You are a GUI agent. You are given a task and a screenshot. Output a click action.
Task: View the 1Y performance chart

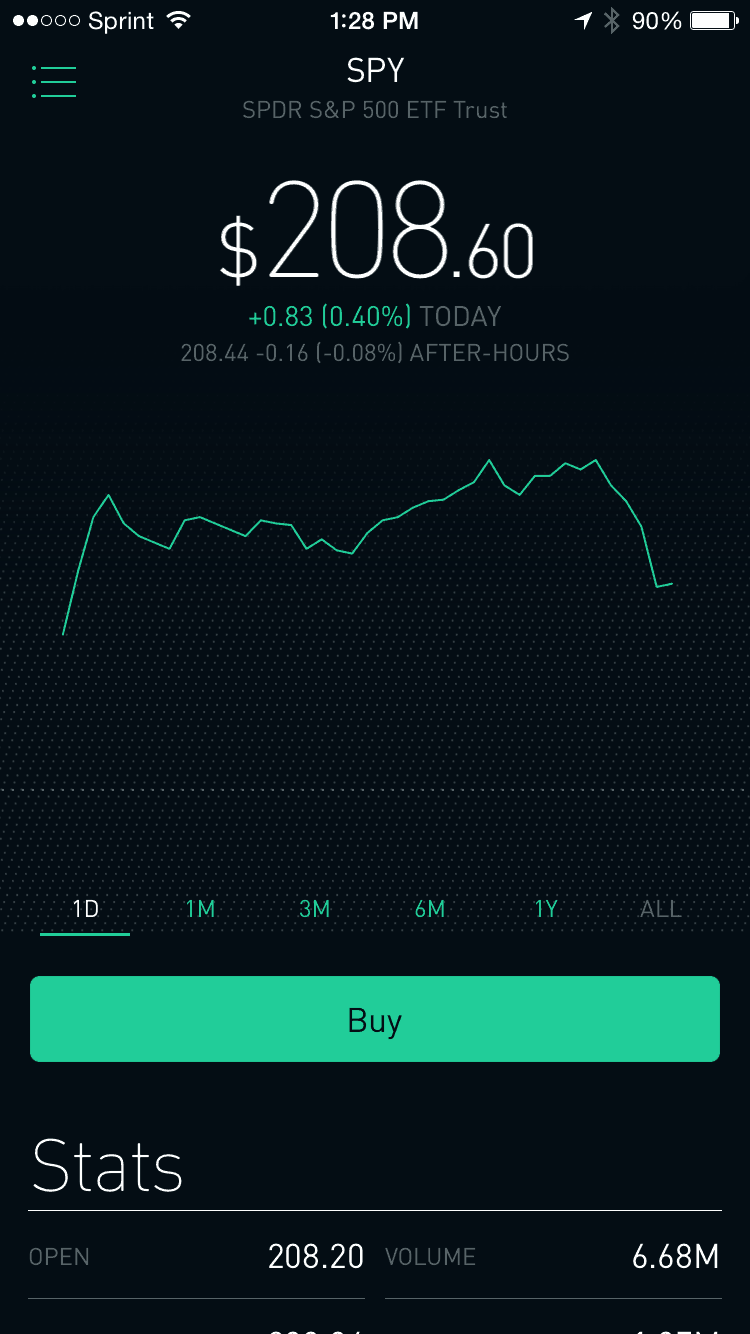tap(545, 908)
